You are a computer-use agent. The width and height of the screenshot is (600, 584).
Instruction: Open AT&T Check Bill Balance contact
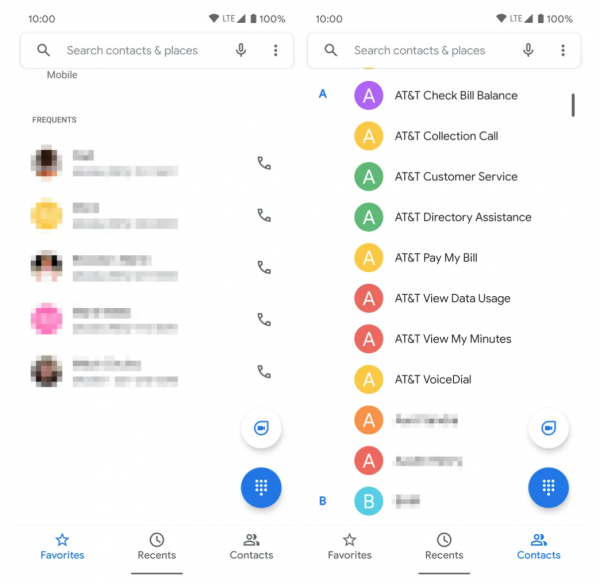click(455, 96)
